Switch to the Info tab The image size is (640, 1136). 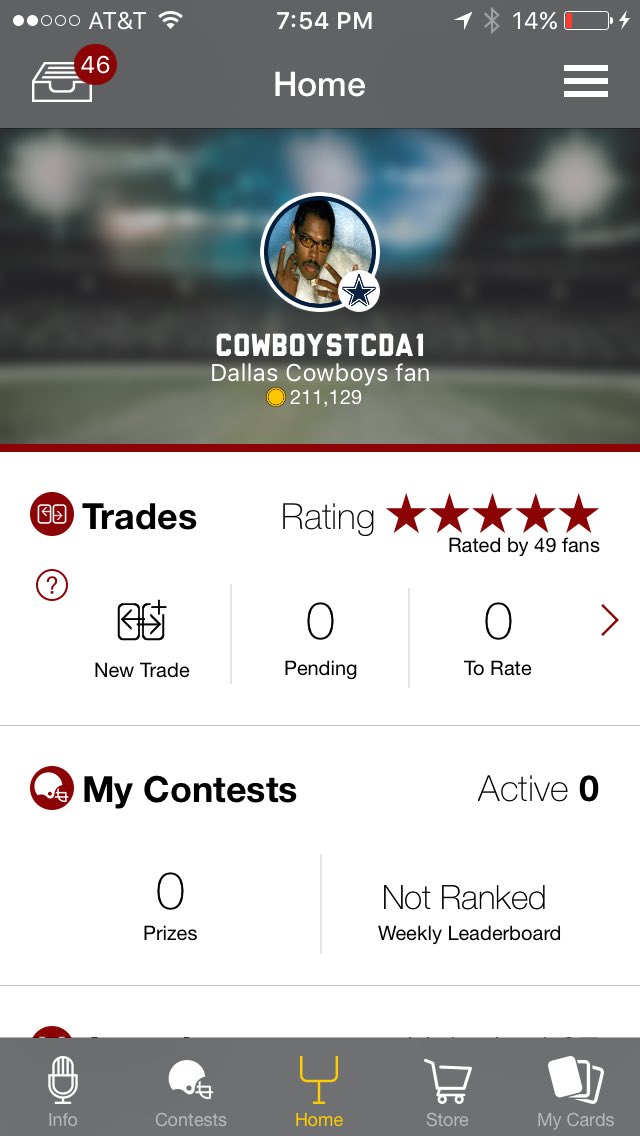pos(62,1091)
